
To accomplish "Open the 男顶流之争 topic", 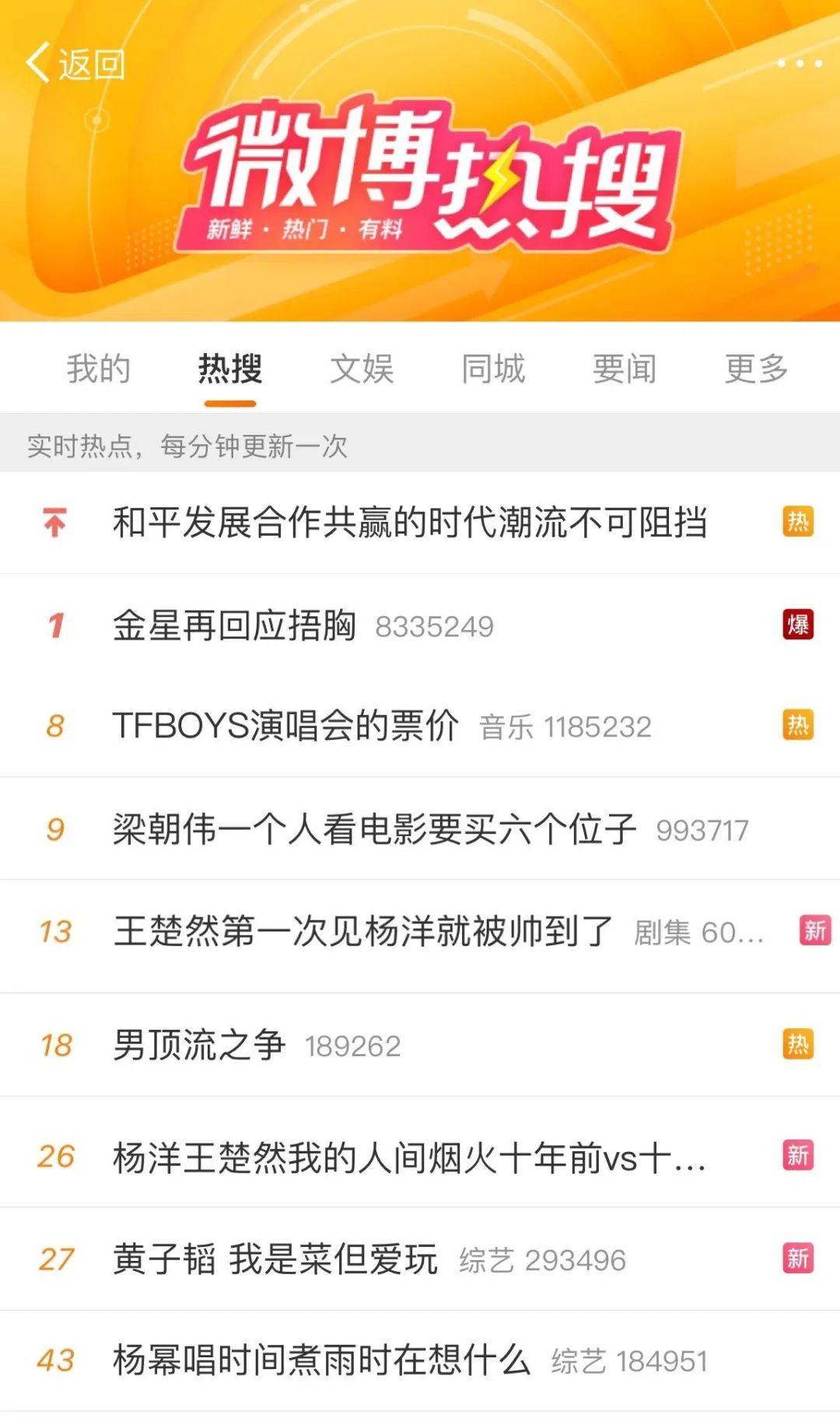I will click(x=420, y=1045).
